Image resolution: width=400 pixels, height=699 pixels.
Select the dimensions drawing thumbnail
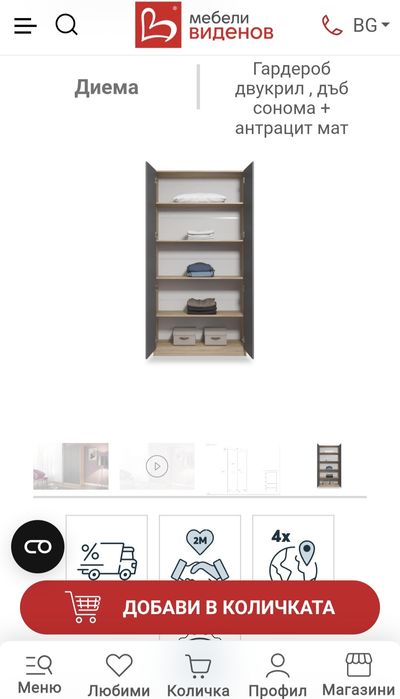click(243, 468)
